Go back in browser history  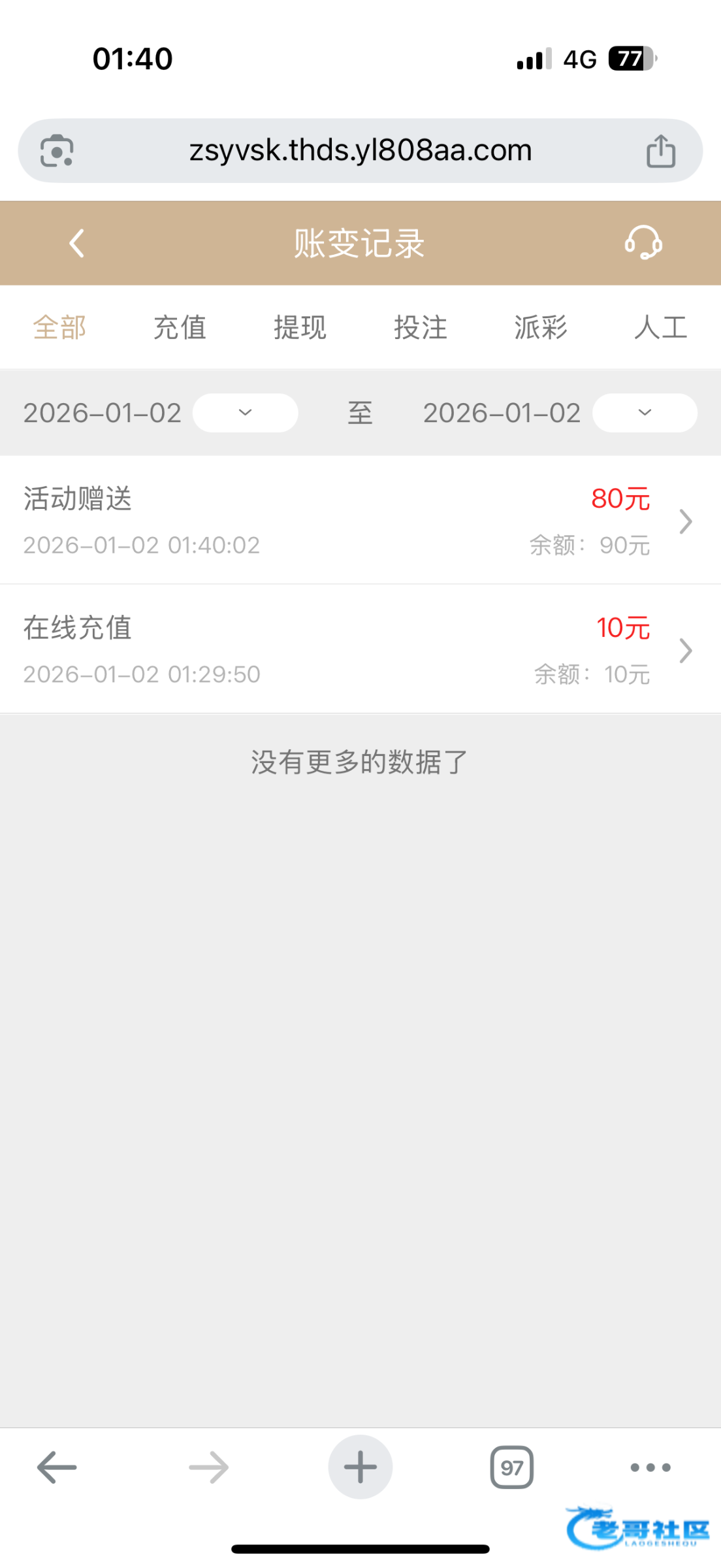point(57,1467)
